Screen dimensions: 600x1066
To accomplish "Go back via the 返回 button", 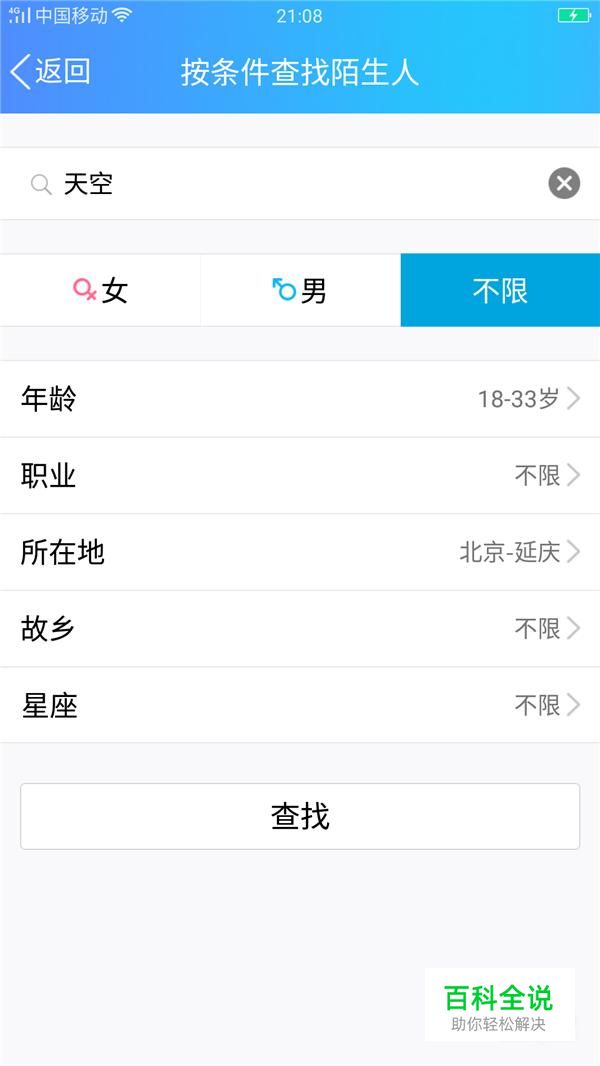I will (x=50, y=72).
